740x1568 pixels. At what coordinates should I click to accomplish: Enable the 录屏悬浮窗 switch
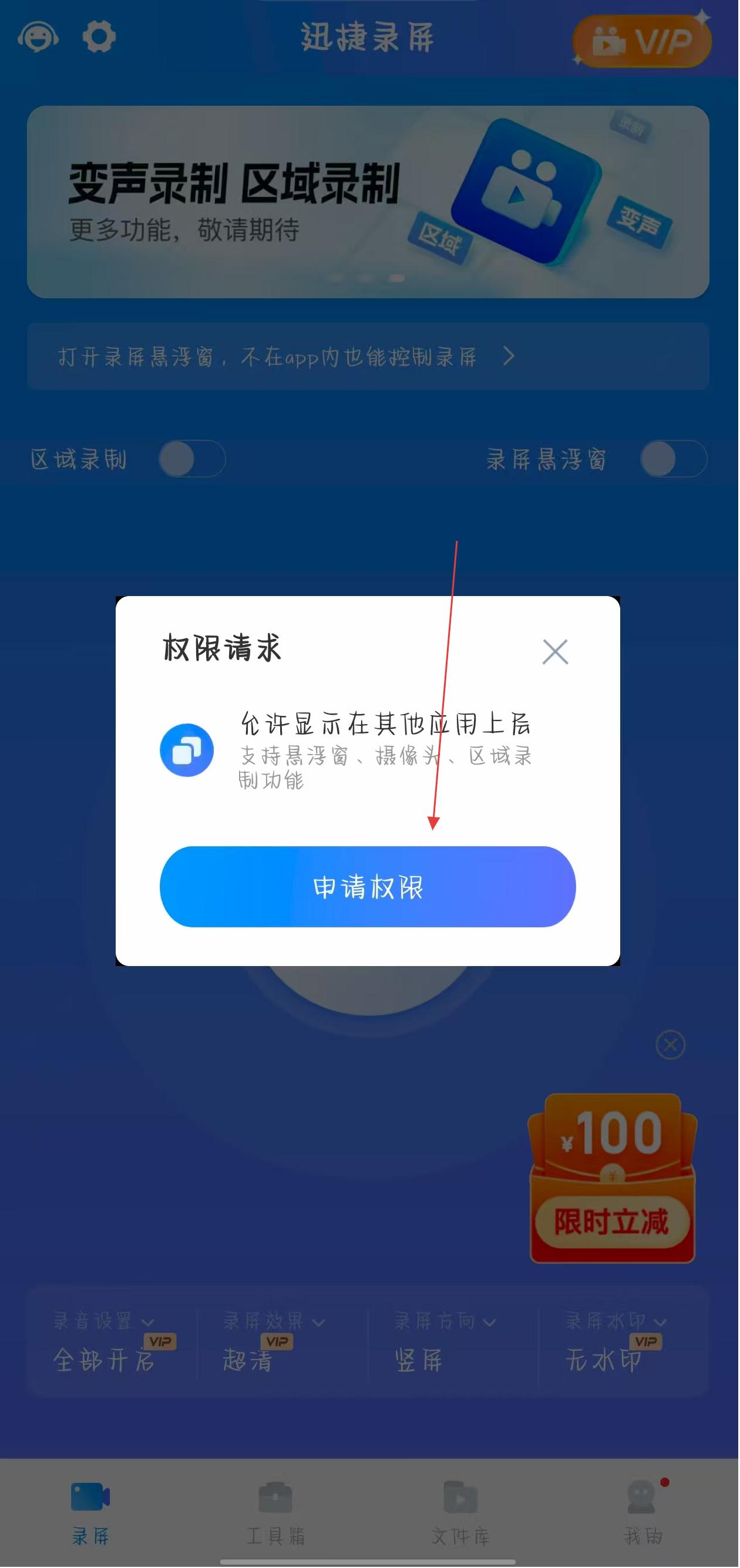(673, 459)
